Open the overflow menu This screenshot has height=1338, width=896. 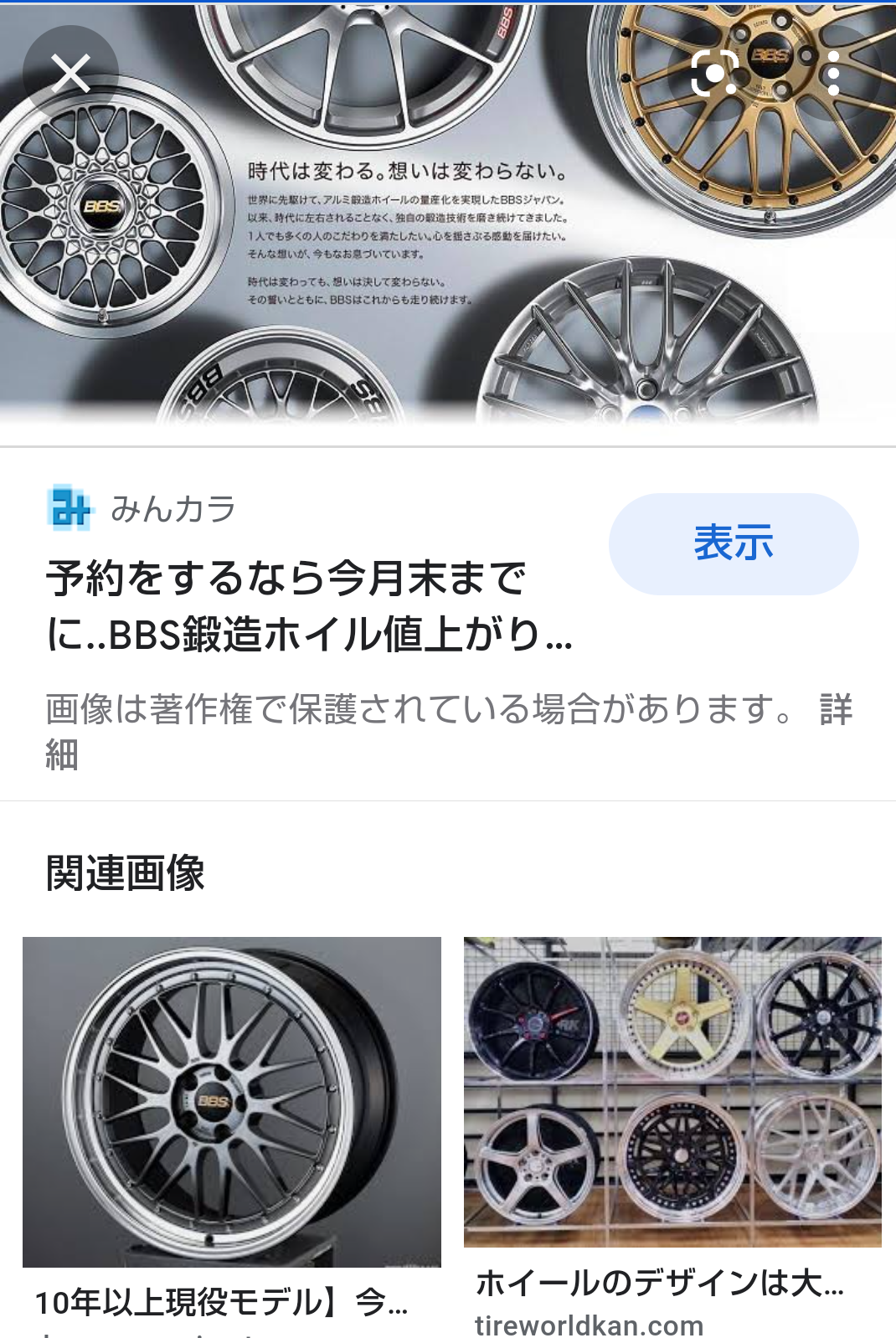pyautogui.click(x=832, y=74)
